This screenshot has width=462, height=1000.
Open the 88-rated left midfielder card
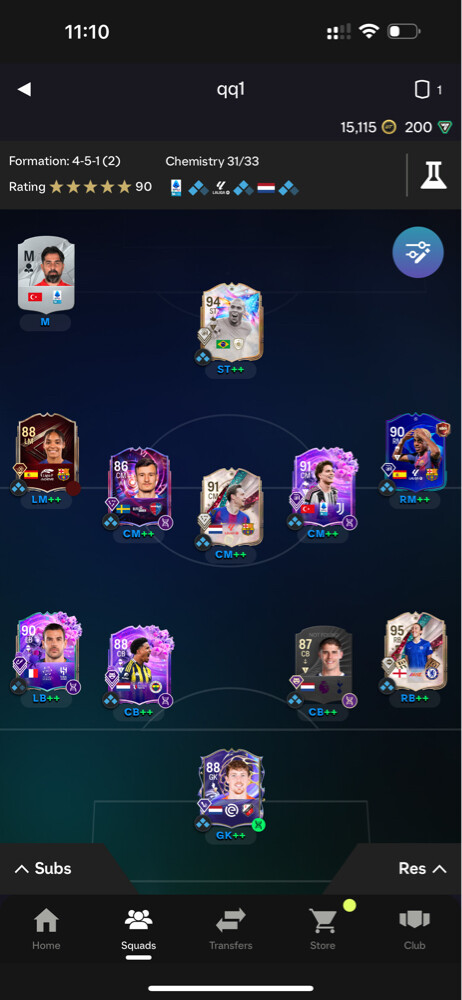pos(46,453)
